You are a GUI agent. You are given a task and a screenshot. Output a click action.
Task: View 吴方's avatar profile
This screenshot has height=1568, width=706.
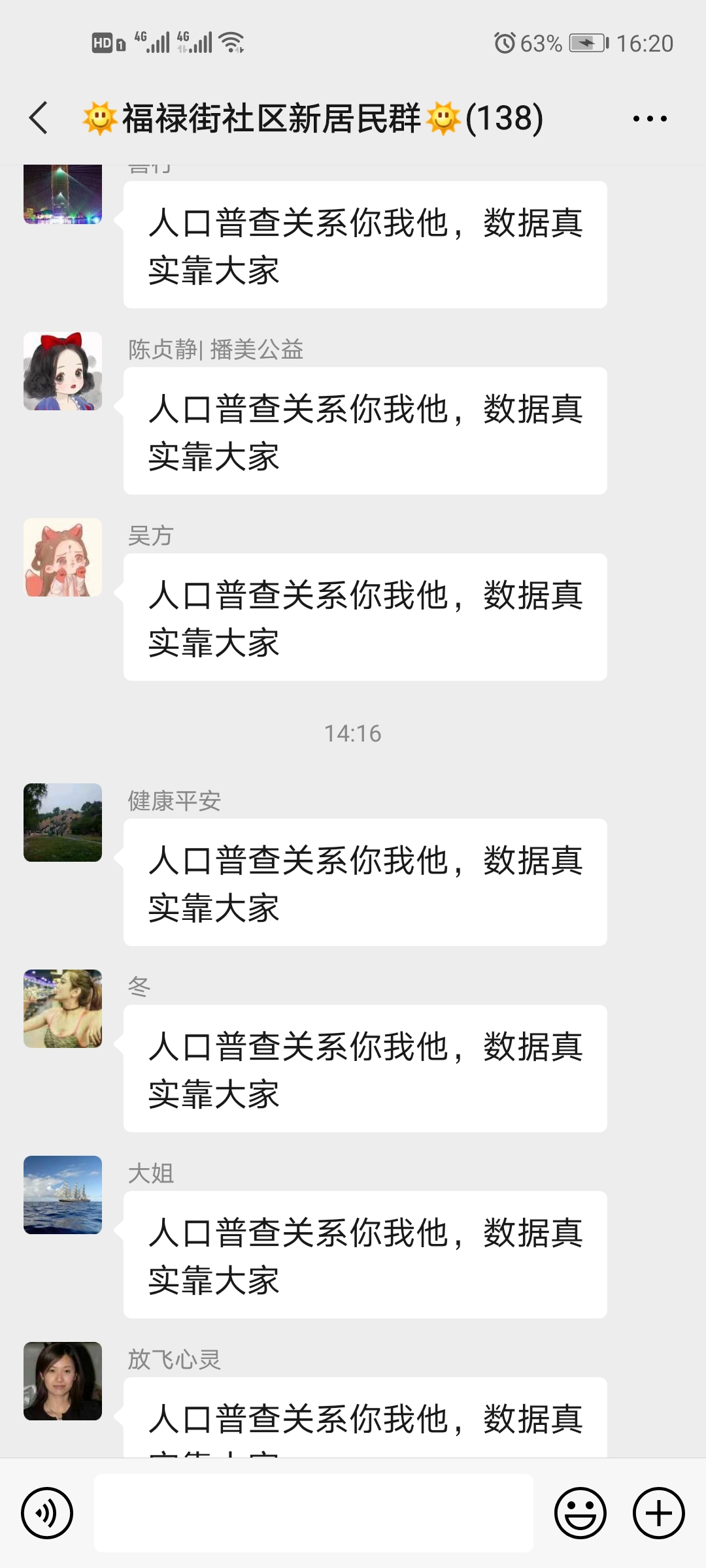pos(63,557)
